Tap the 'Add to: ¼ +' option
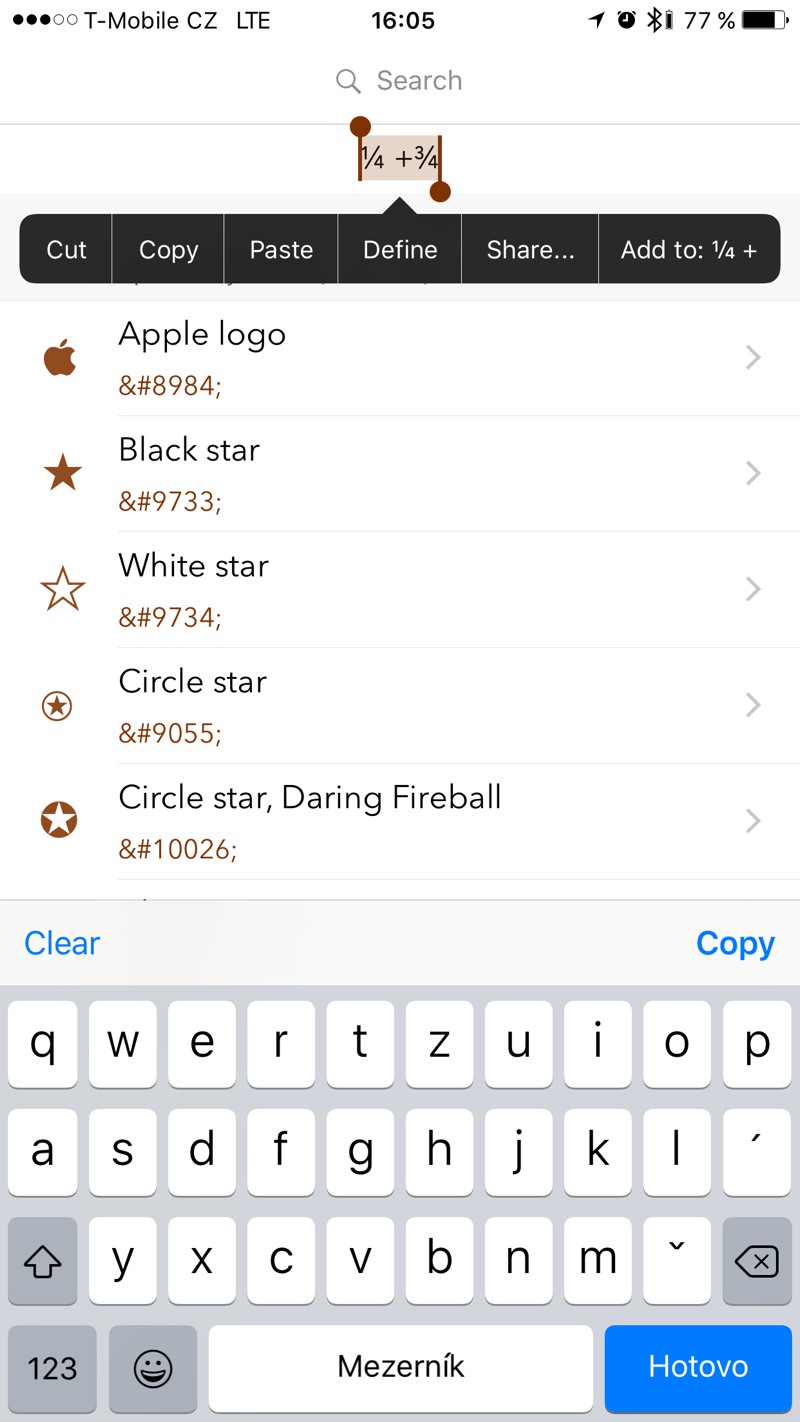 point(688,250)
